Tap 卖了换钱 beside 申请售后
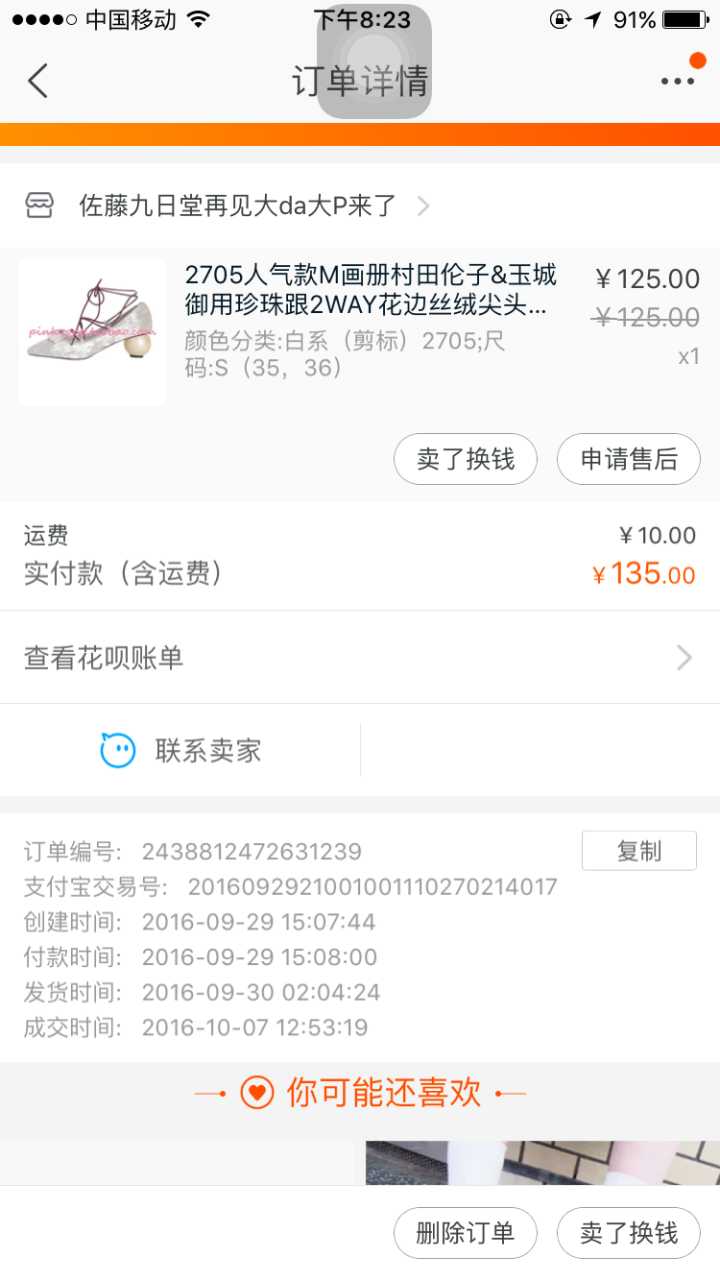 tap(465, 459)
